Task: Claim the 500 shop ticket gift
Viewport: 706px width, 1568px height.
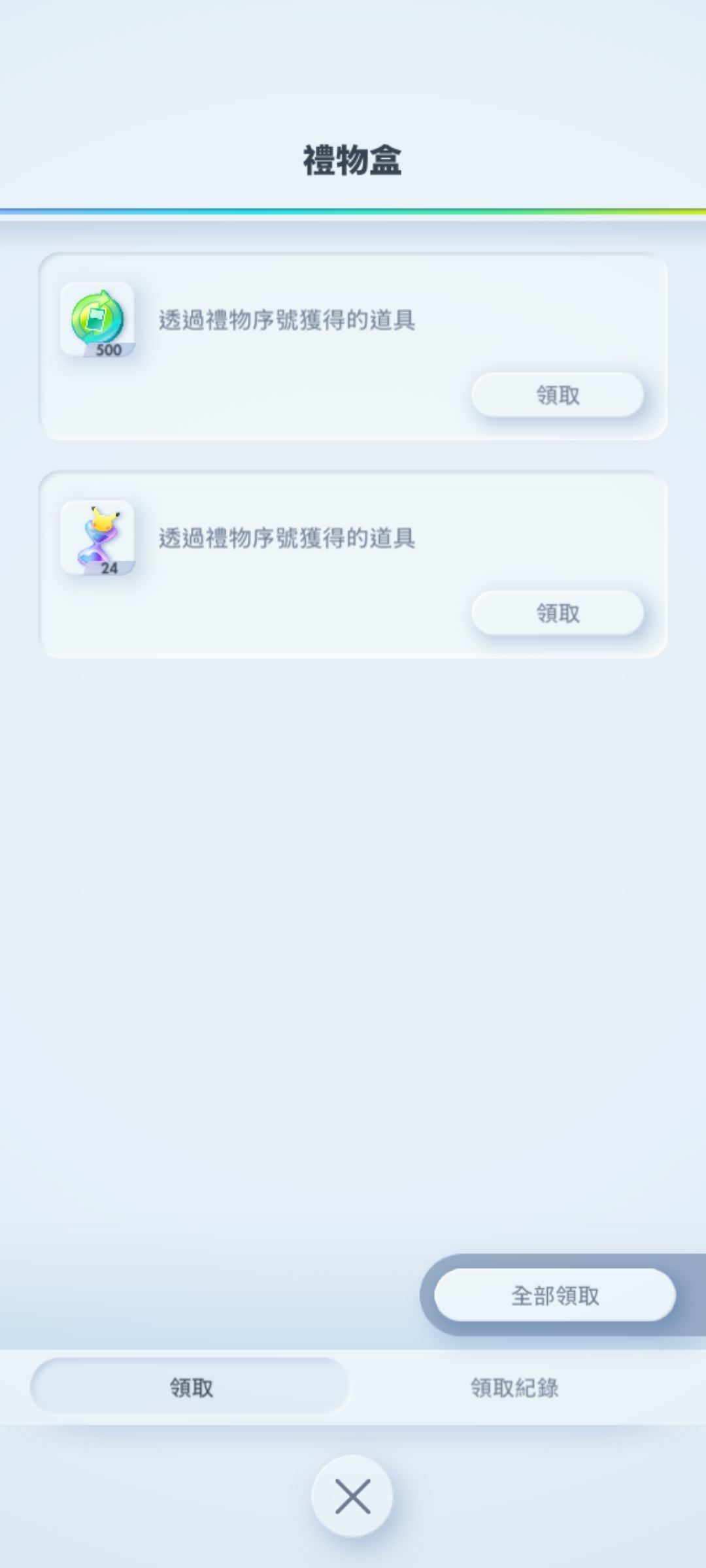Action: 557,395
